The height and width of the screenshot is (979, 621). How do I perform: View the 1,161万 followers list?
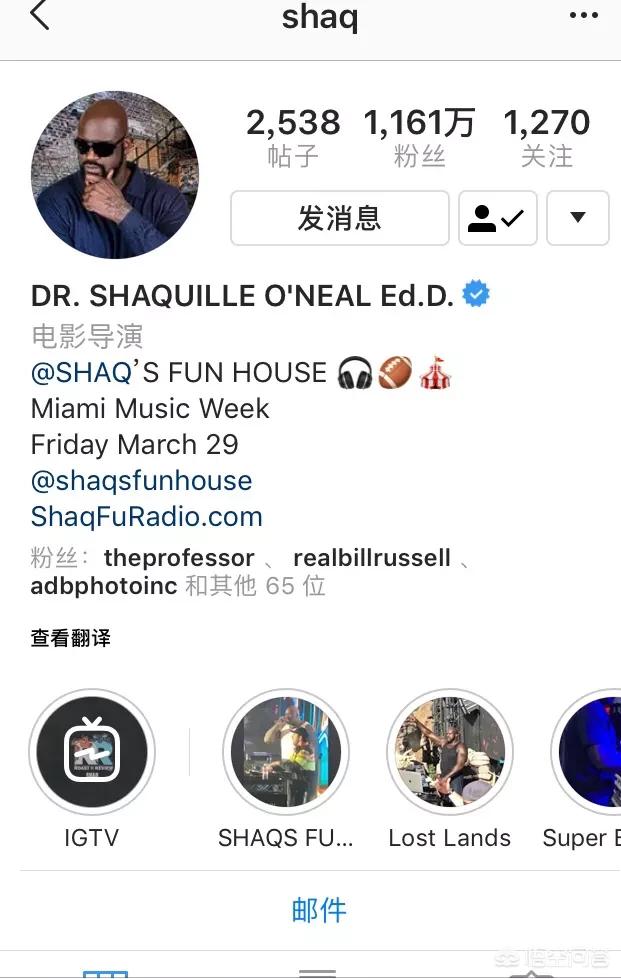click(419, 138)
